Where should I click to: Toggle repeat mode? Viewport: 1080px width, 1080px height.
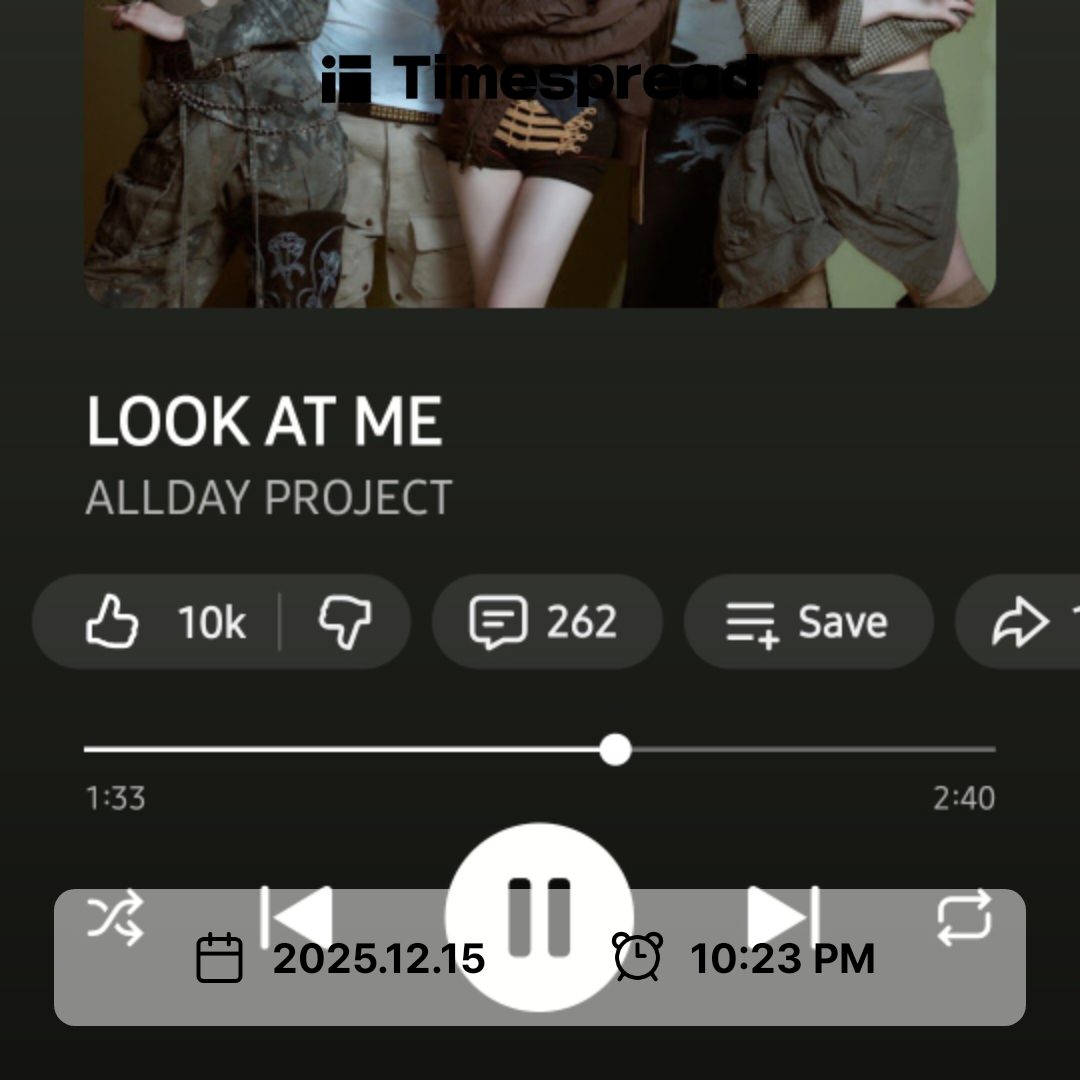(x=964, y=916)
